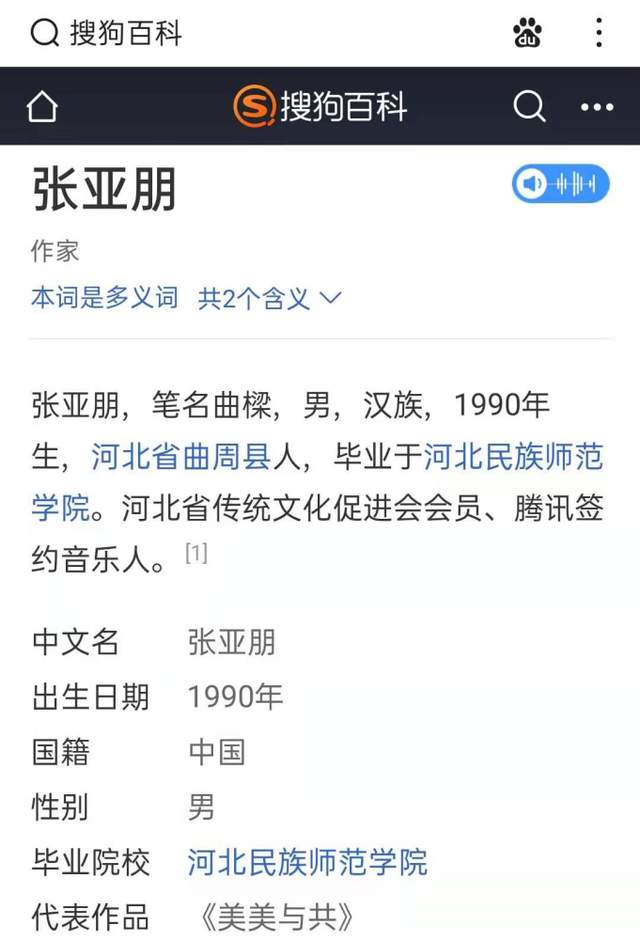Open the header's three-dot more menu
This screenshot has width=640, height=940.
click(597, 106)
